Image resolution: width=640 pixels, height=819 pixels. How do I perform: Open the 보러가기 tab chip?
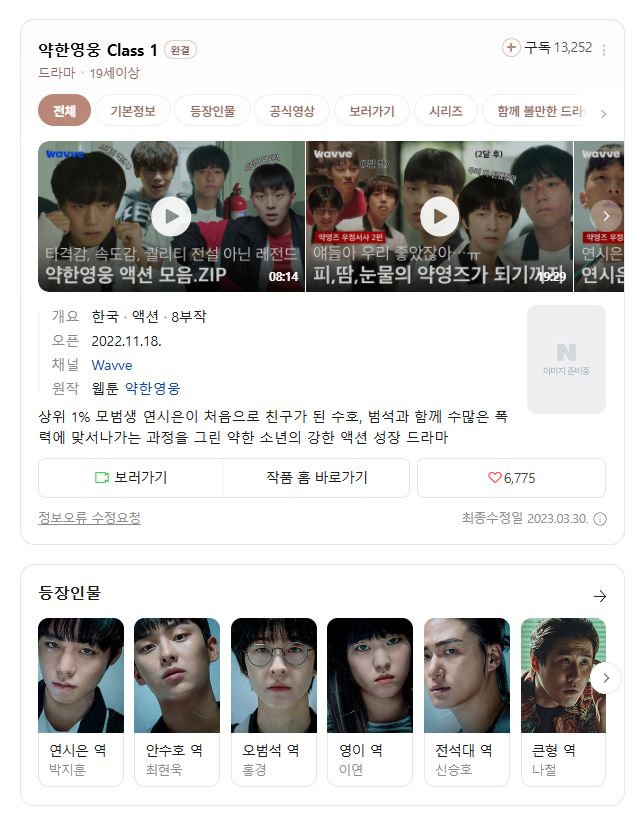[372, 111]
